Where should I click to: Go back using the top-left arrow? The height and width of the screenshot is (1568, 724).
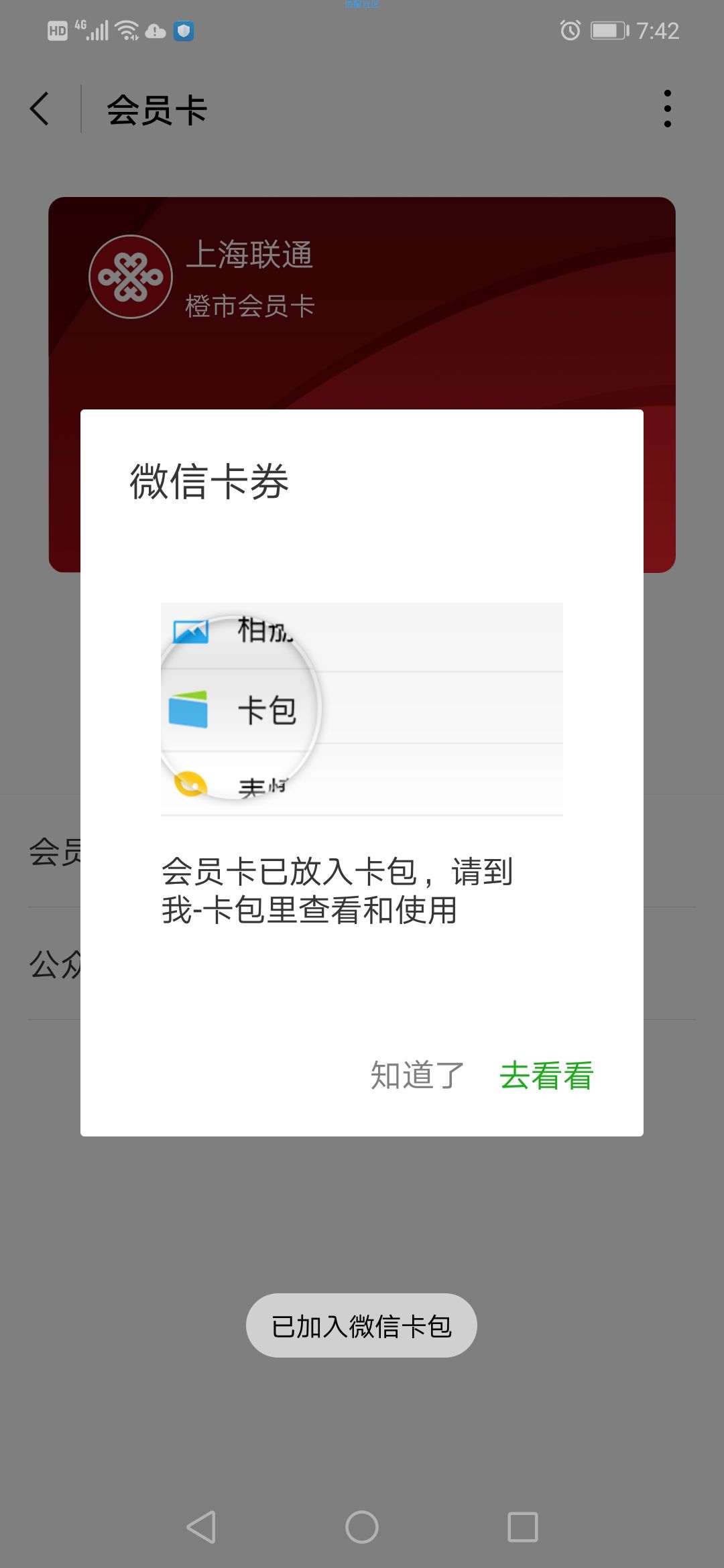(x=40, y=109)
